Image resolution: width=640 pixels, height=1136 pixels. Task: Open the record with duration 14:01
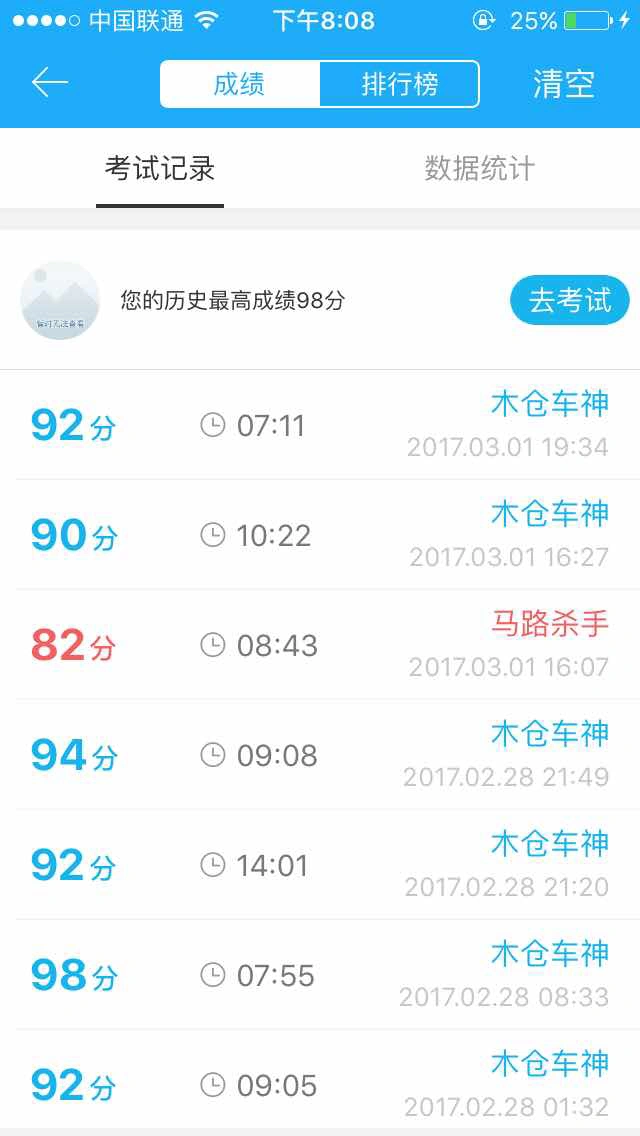pos(320,865)
